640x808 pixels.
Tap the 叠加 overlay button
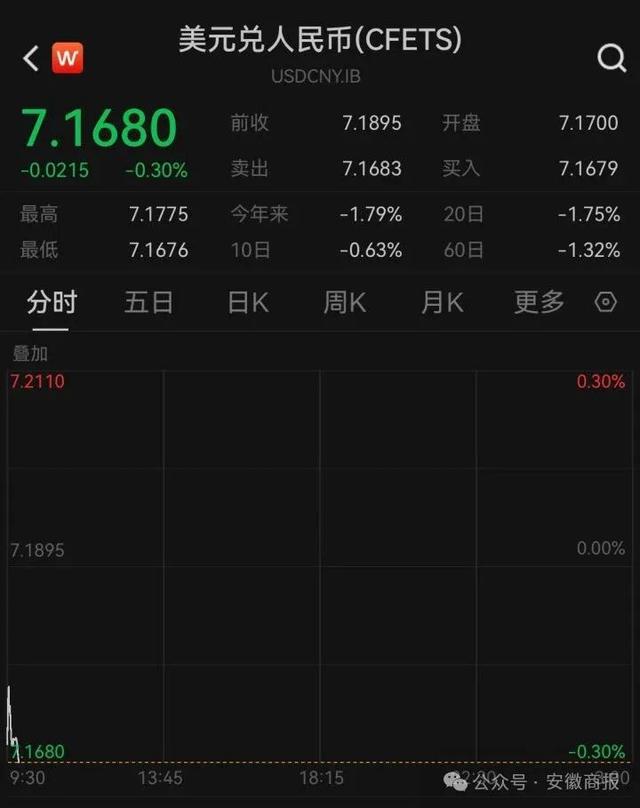click(30, 353)
